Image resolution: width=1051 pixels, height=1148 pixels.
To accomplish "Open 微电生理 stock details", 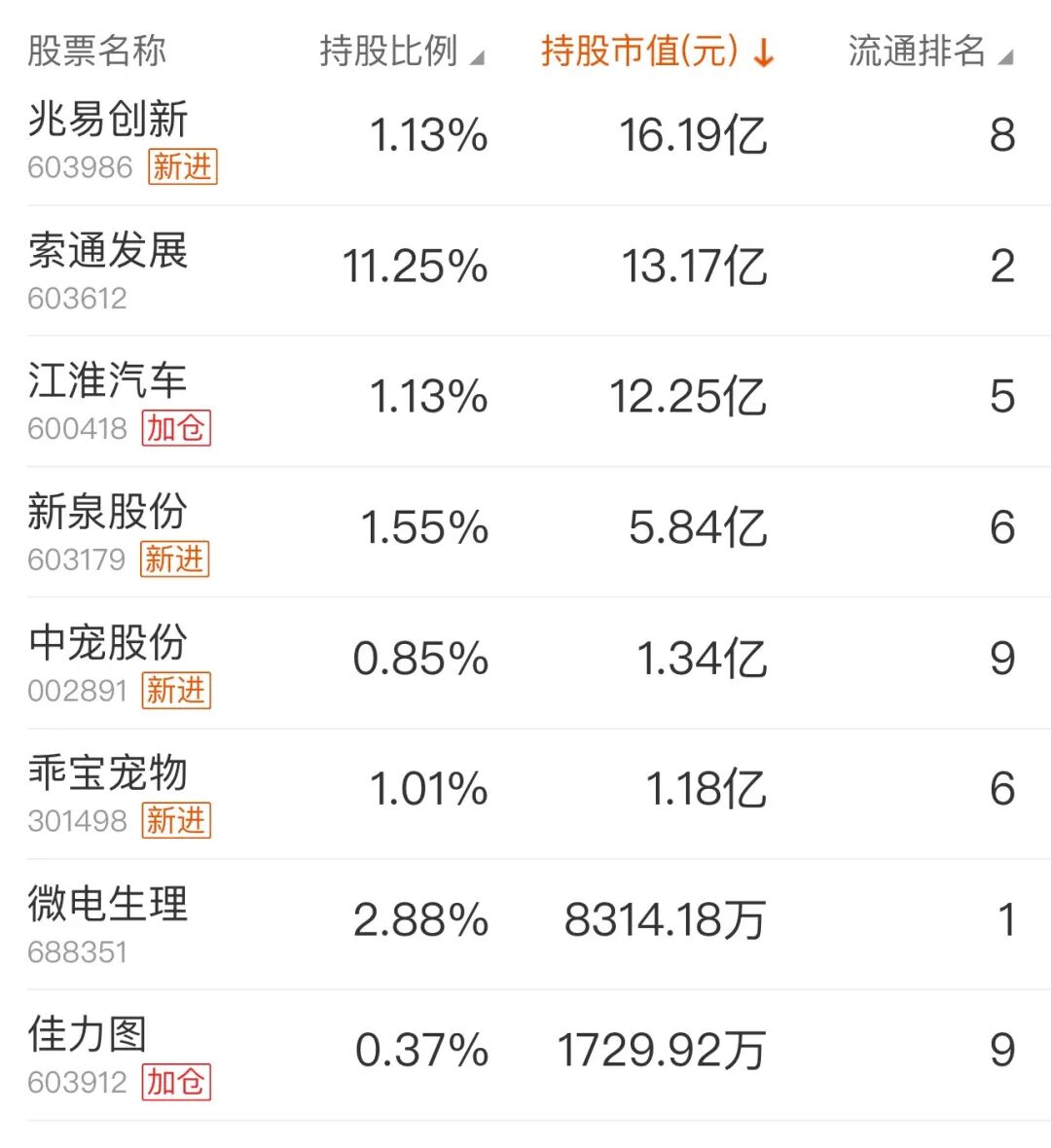I will pos(107,905).
